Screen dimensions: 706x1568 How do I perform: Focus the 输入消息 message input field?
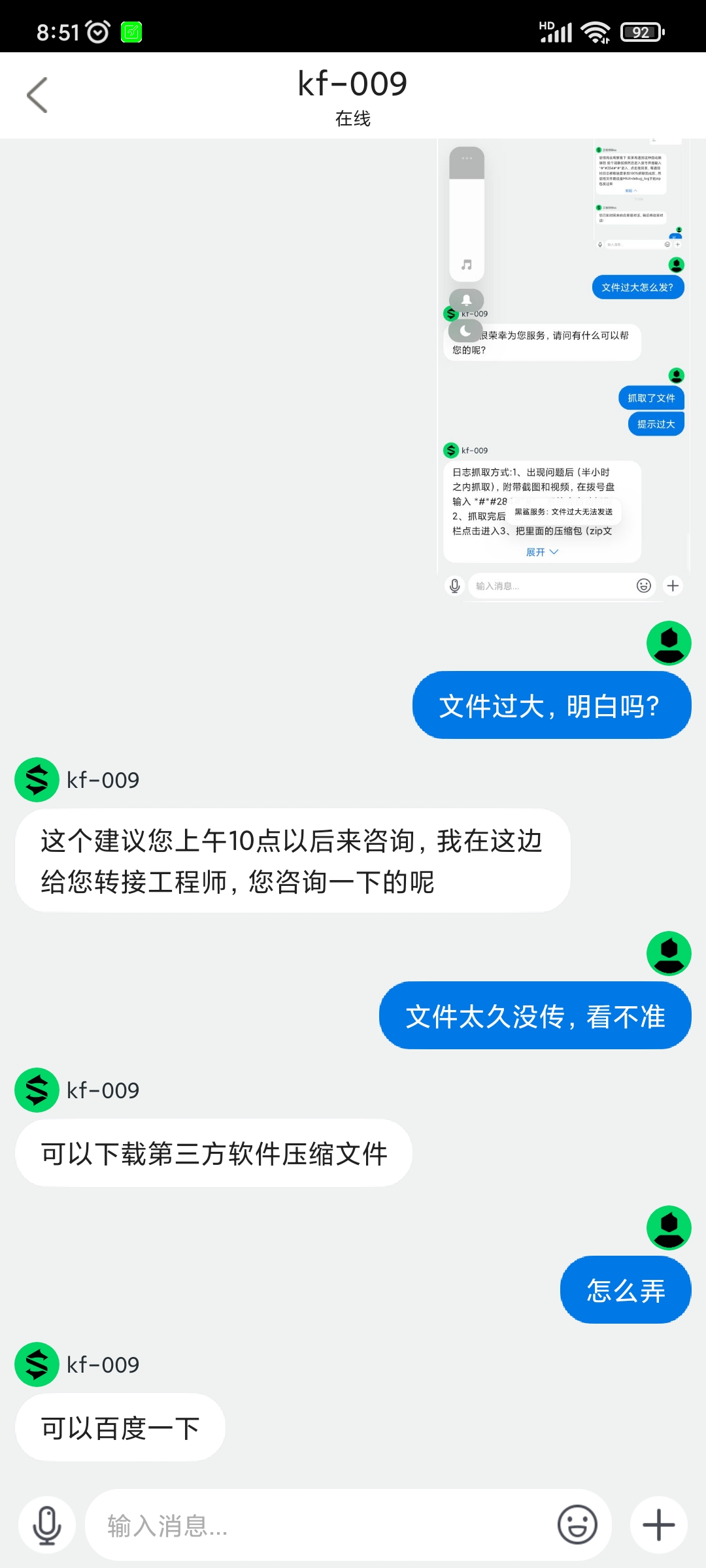coord(320,1526)
